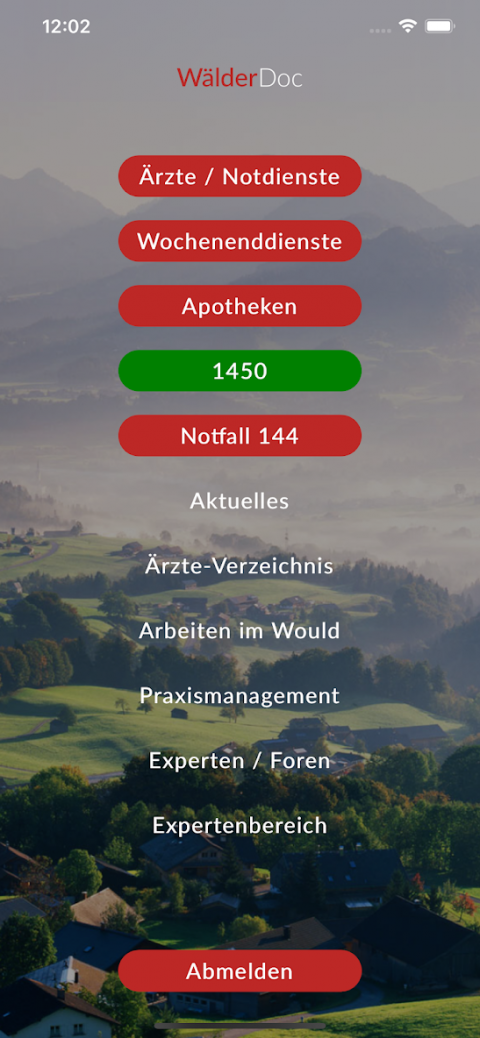Open the Ärzte-Verzeichnis
Screen dimensions: 480x1038
[240, 567]
